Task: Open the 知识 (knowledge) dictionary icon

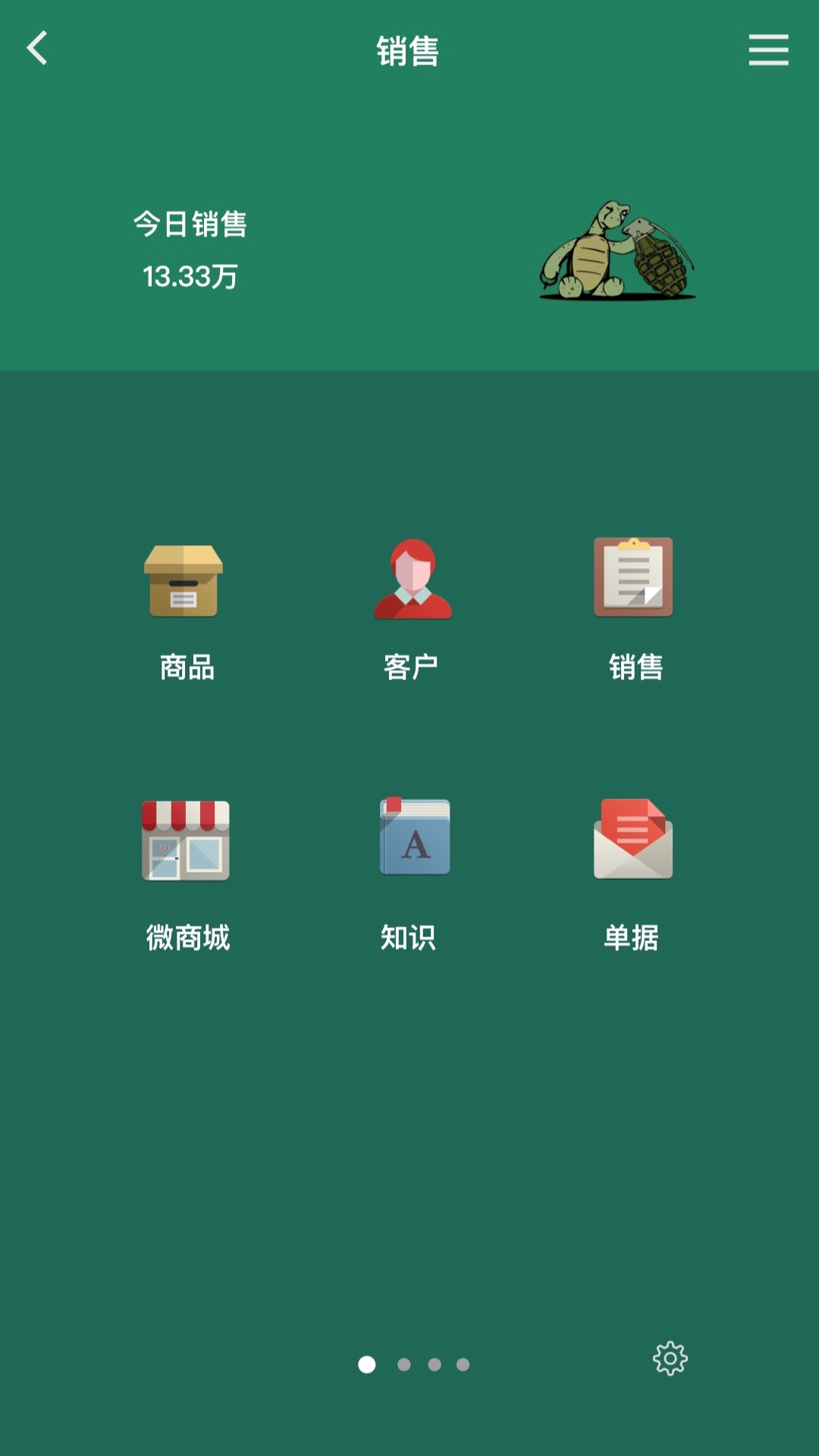Action: pyautogui.click(x=413, y=838)
